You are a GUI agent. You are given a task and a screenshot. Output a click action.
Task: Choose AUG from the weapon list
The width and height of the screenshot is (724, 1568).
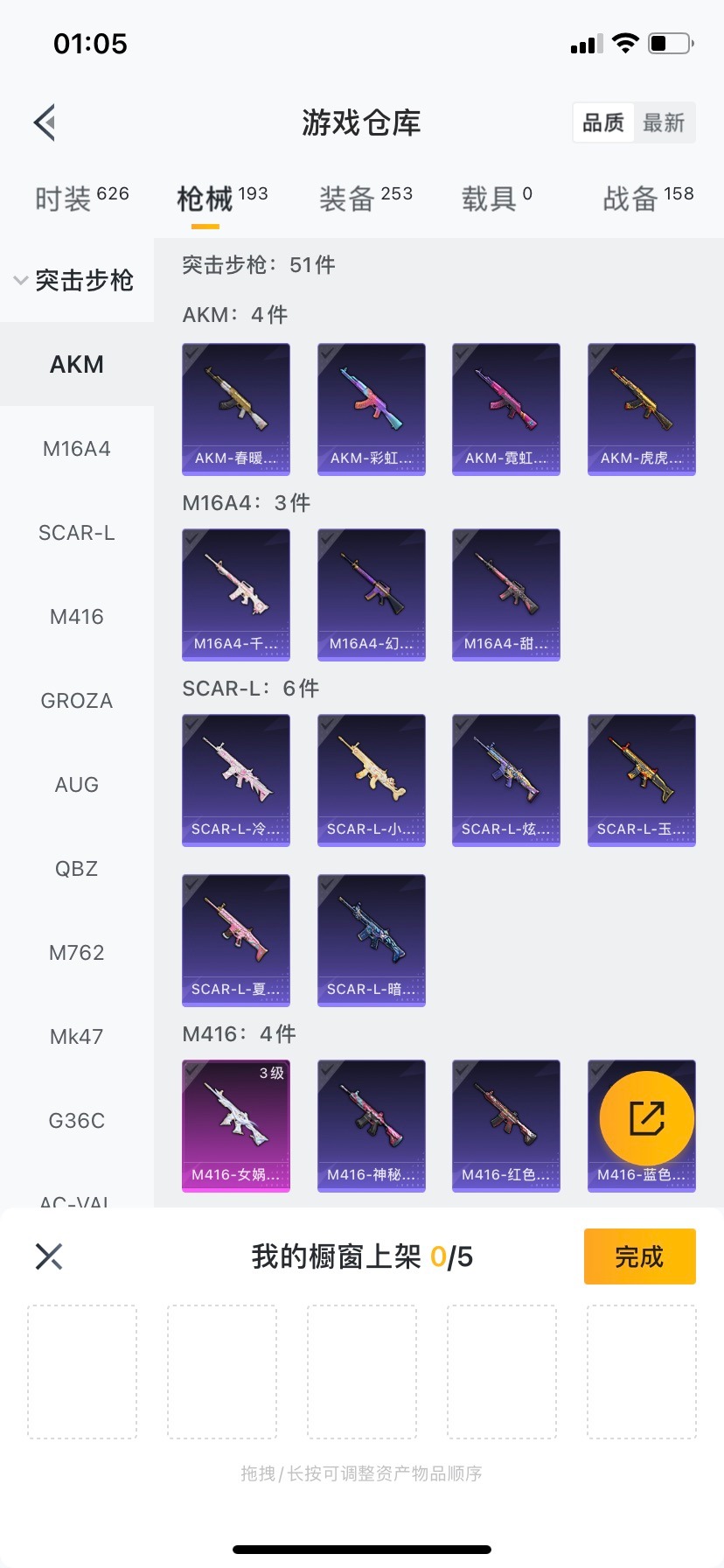tap(77, 785)
